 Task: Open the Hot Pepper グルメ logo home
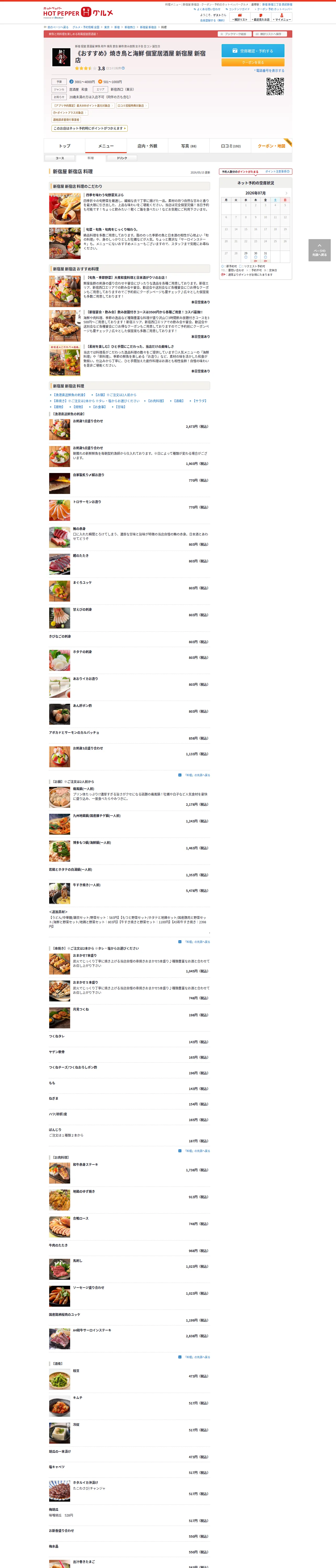[x=78, y=12]
